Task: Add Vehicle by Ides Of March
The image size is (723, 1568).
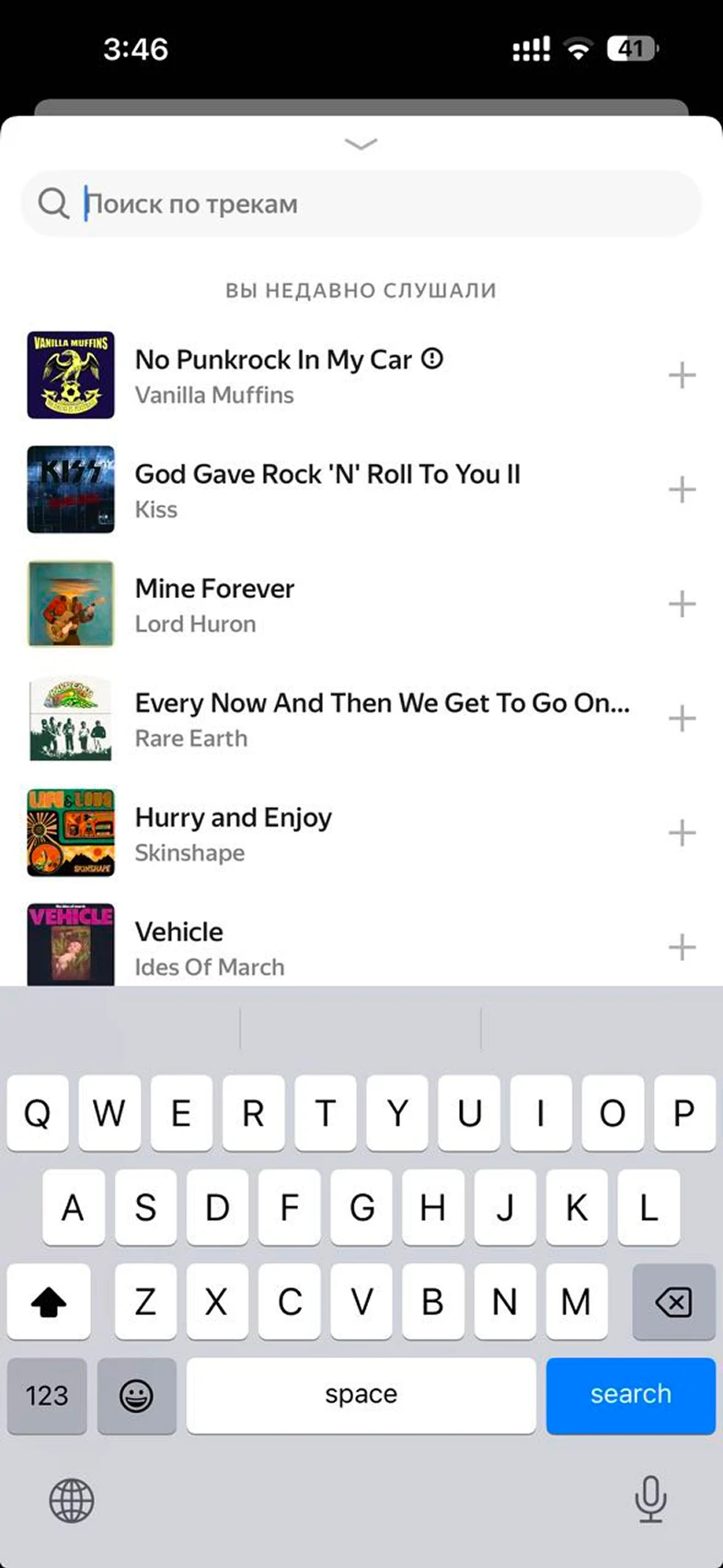Action: tap(682, 947)
